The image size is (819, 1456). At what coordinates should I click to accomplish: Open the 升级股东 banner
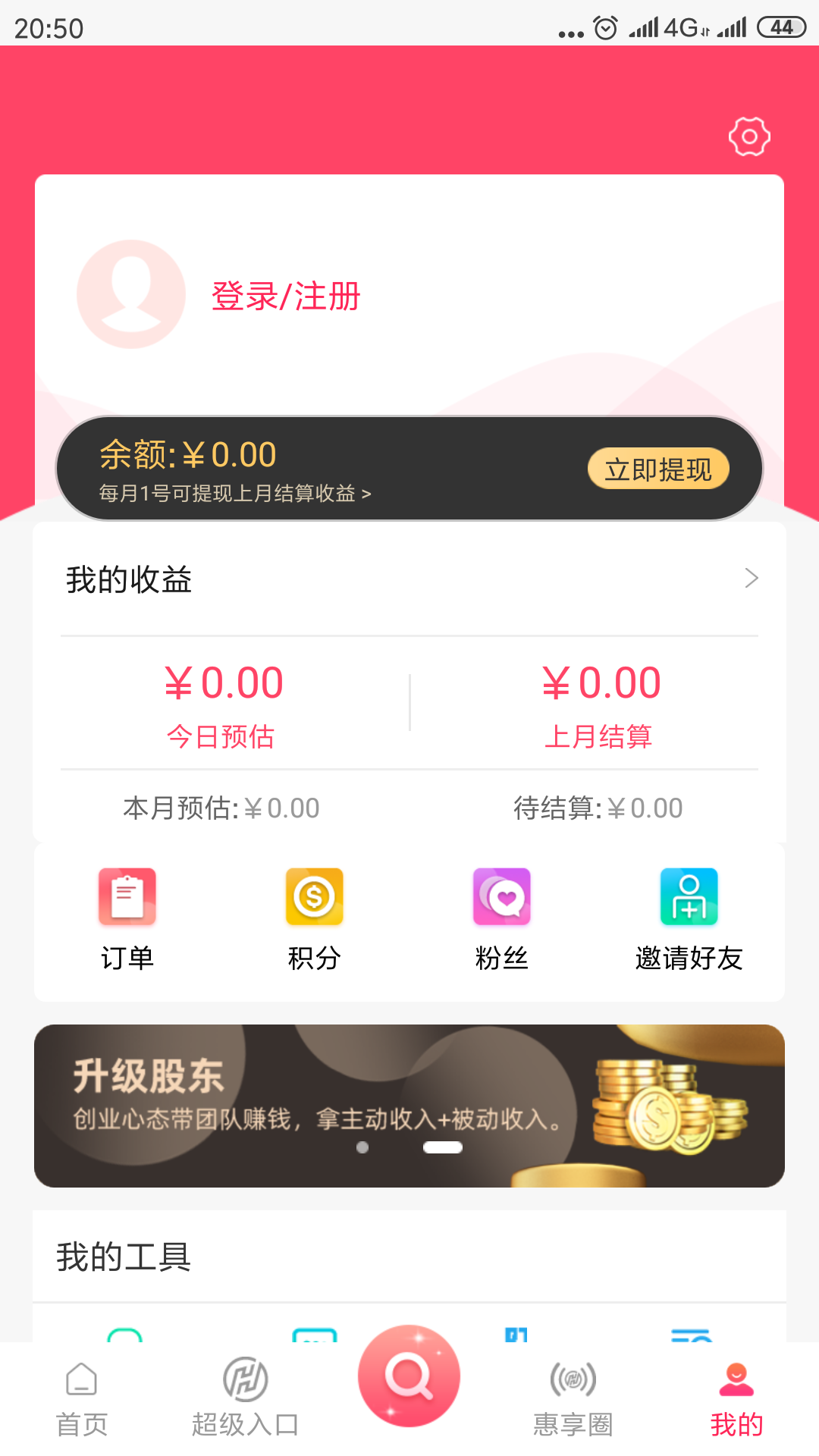tap(409, 1105)
